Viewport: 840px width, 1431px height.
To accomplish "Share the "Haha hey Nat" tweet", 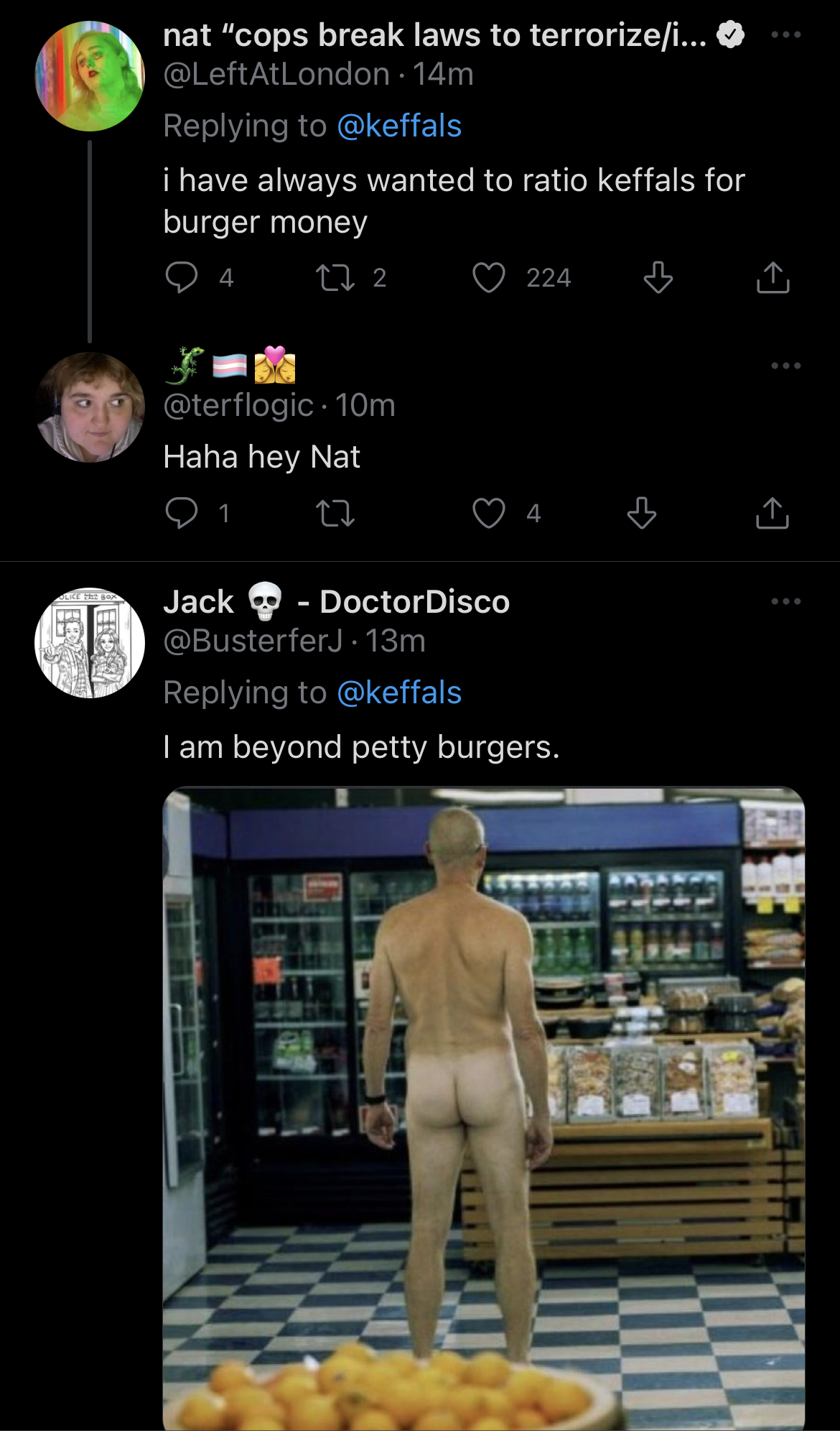I will (773, 513).
